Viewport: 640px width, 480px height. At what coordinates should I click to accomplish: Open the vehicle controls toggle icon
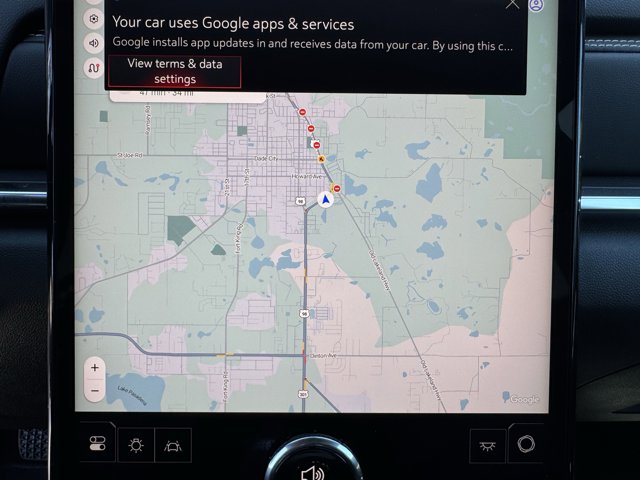97,445
